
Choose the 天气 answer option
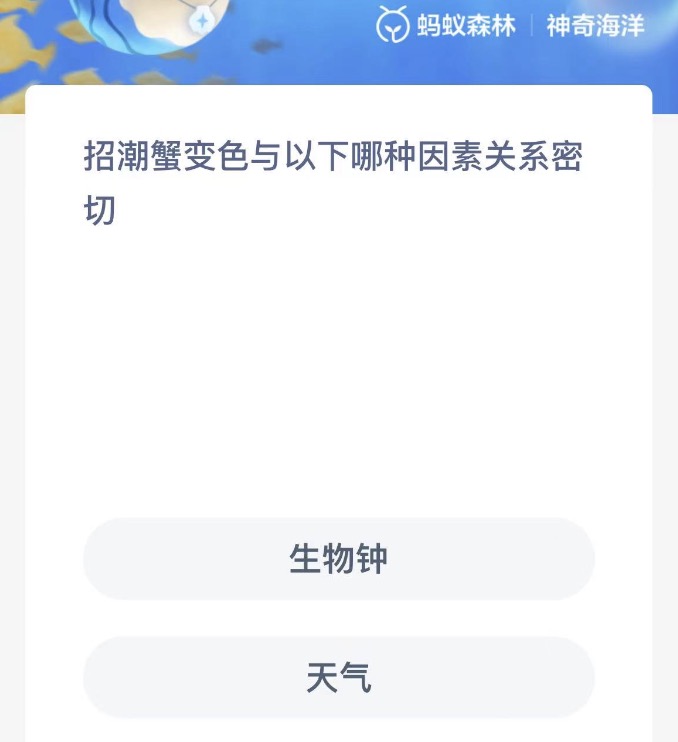click(338, 678)
